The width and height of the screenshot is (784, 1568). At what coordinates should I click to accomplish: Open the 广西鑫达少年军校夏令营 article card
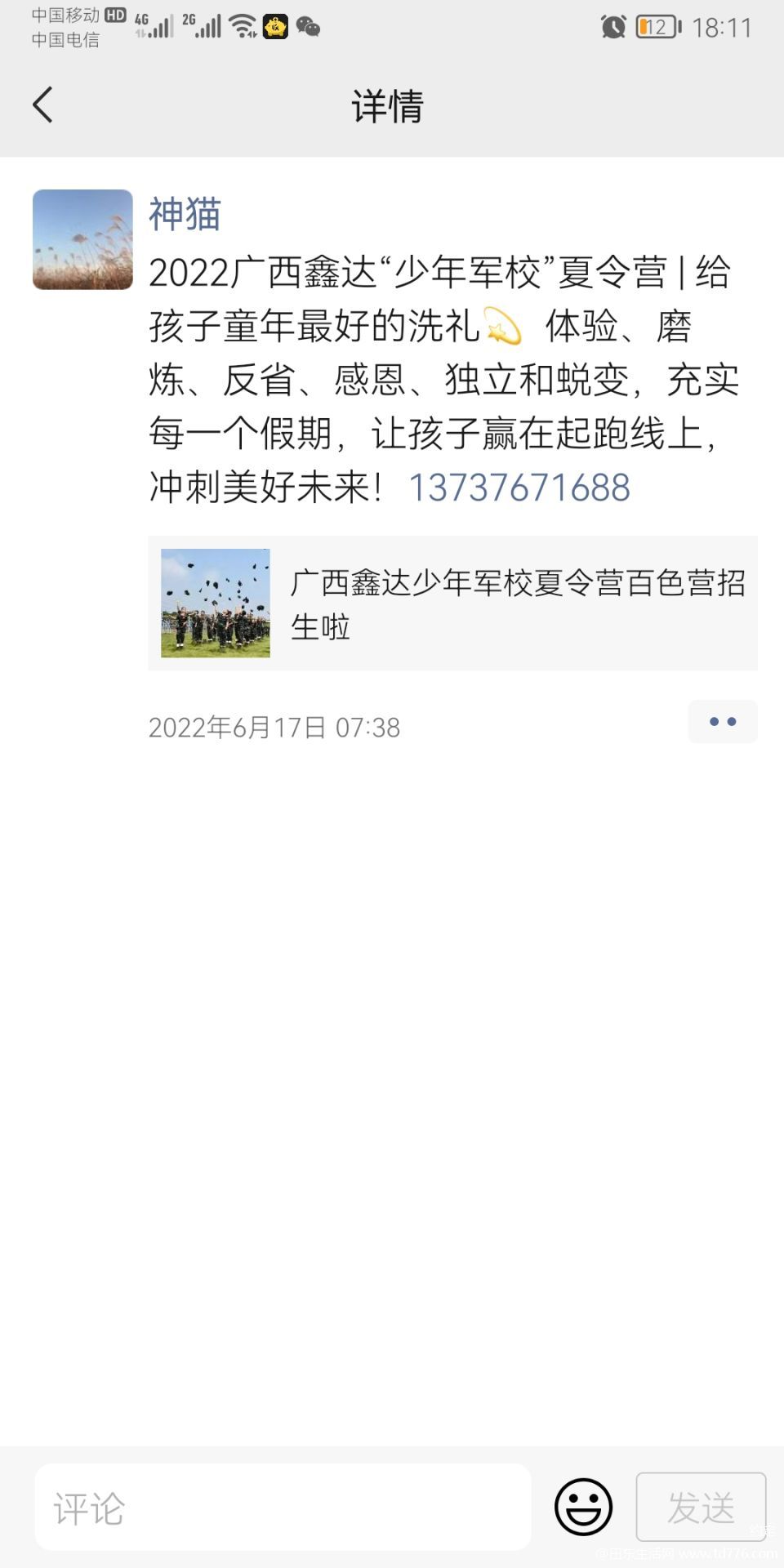tap(452, 604)
